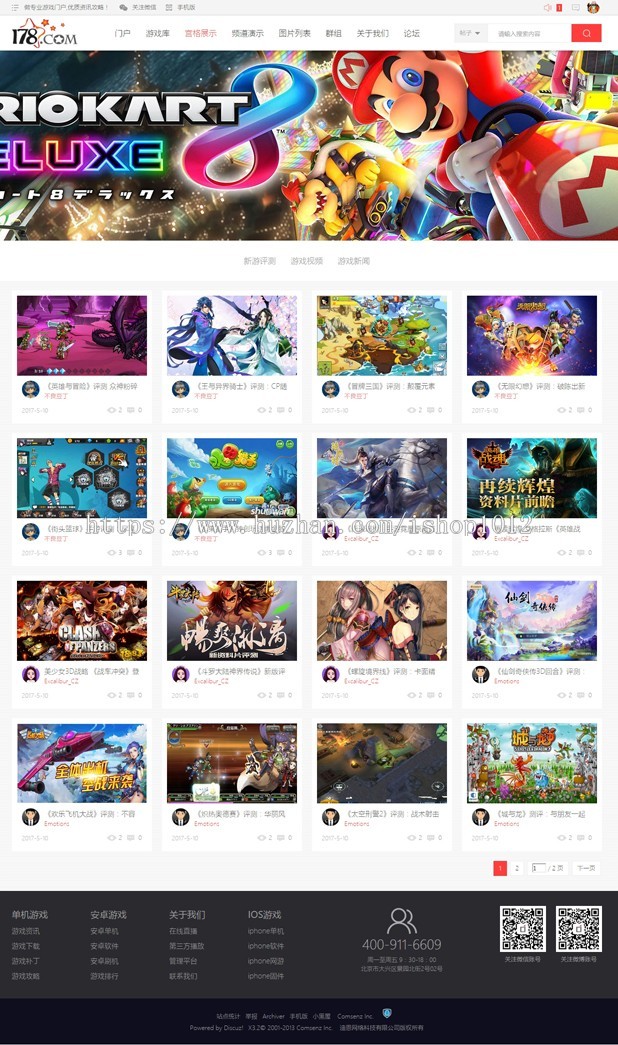Image resolution: width=618 pixels, height=1045 pixels.
Task: Tap the 下一页 next page button
Action: [585, 868]
